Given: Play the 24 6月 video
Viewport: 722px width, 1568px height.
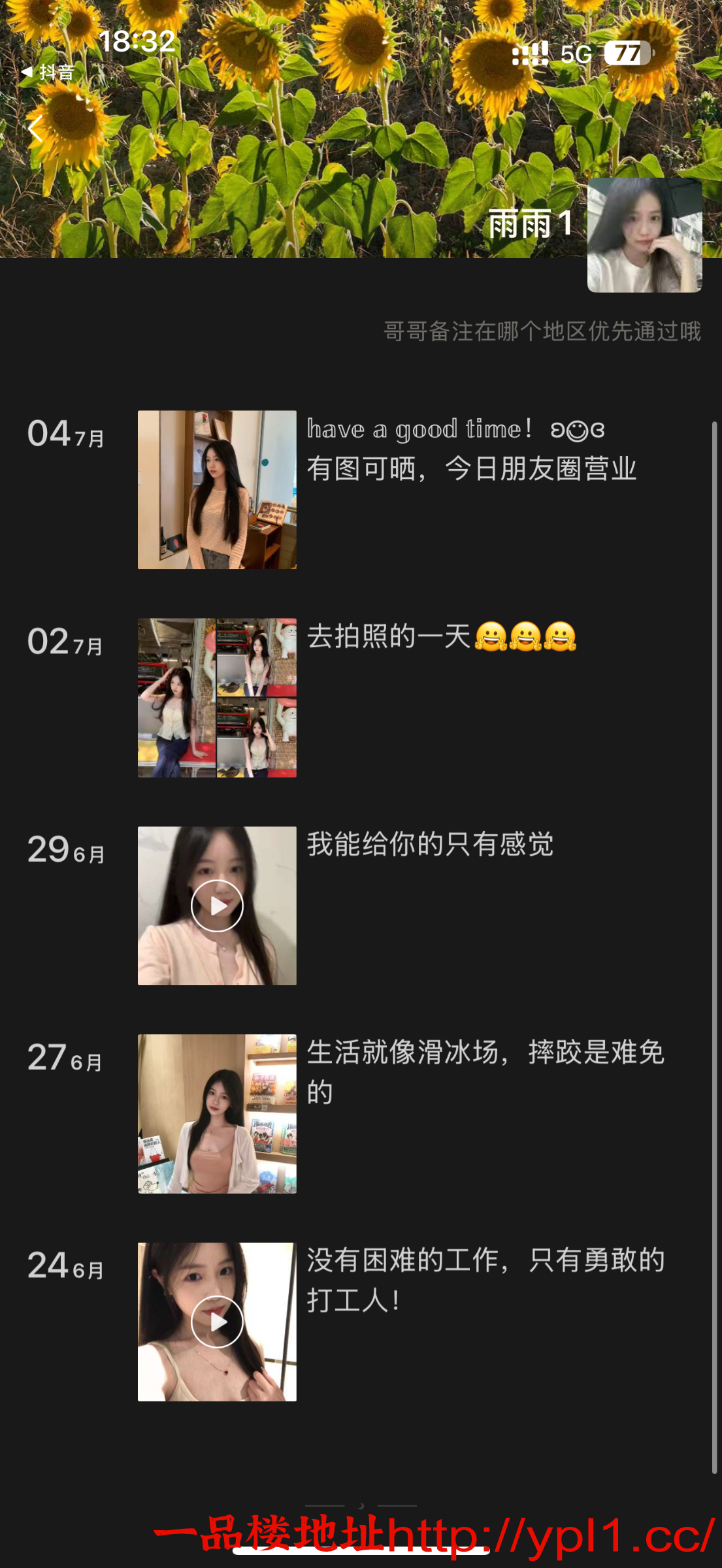Looking at the screenshot, I should 217,1322.
